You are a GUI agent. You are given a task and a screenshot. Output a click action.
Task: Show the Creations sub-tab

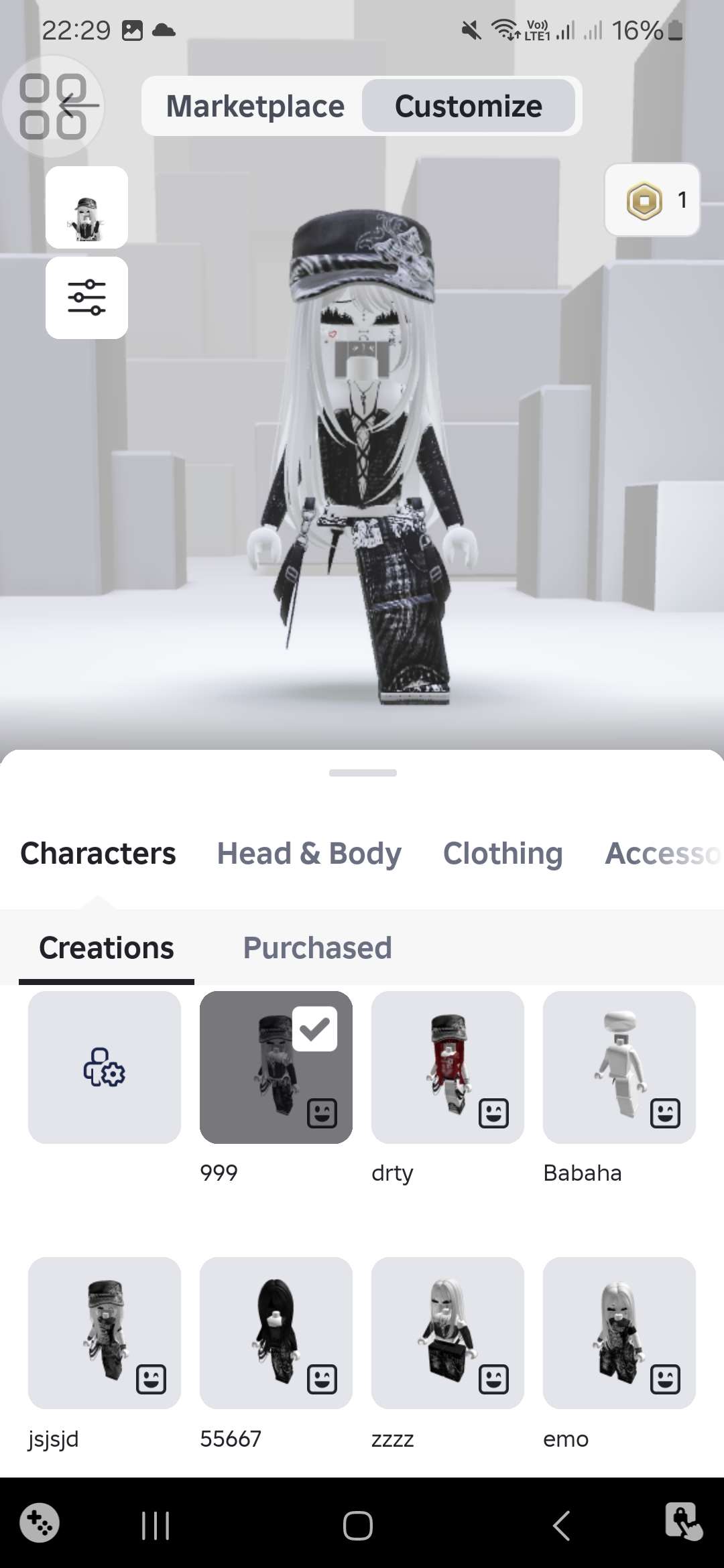[x=107, y=948]
